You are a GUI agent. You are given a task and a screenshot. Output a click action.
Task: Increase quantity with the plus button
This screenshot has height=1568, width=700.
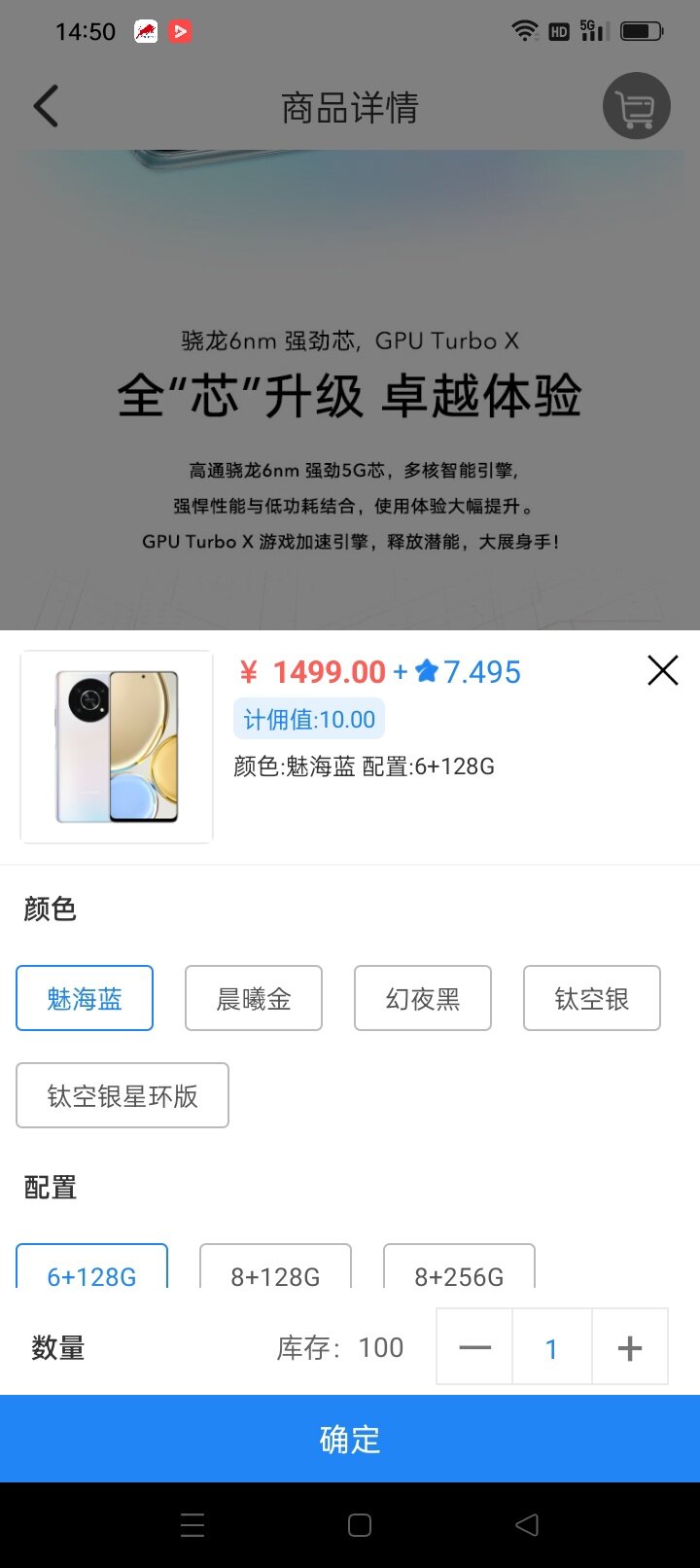[630, 1347]
